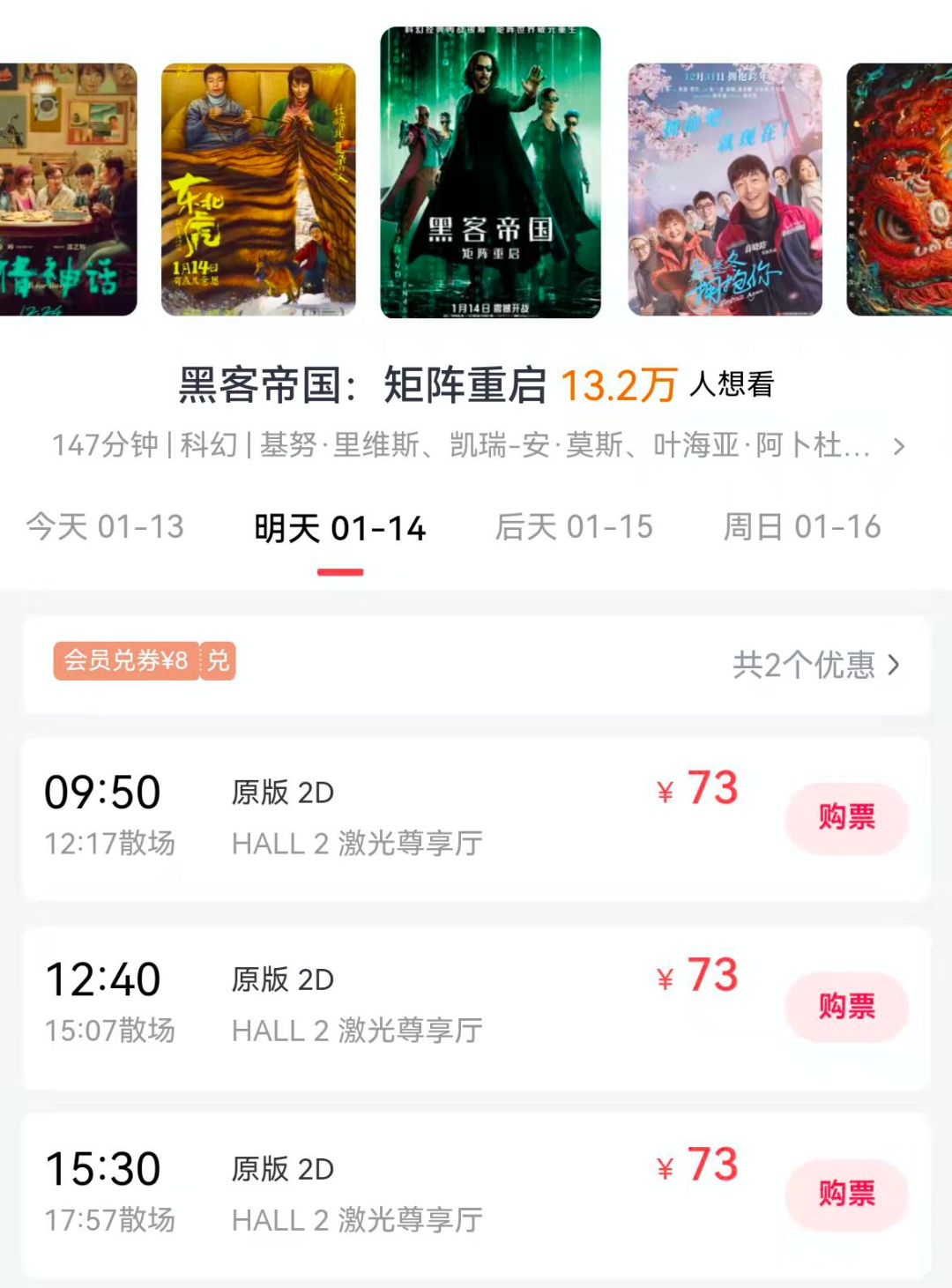Select the 东北虎 movie poster
The height and width of the screenshot is (1288, 952).
(256, 190)
